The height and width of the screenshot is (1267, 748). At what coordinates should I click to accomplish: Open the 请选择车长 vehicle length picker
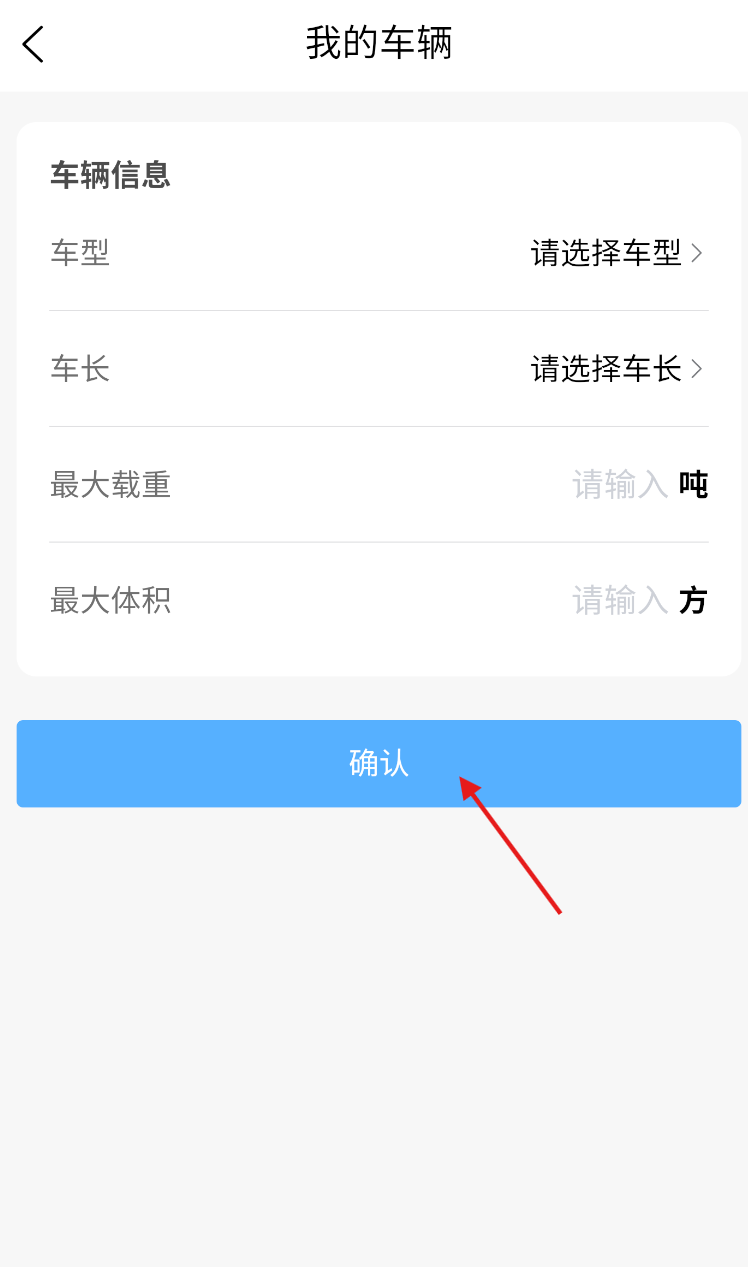pos(617,369)
